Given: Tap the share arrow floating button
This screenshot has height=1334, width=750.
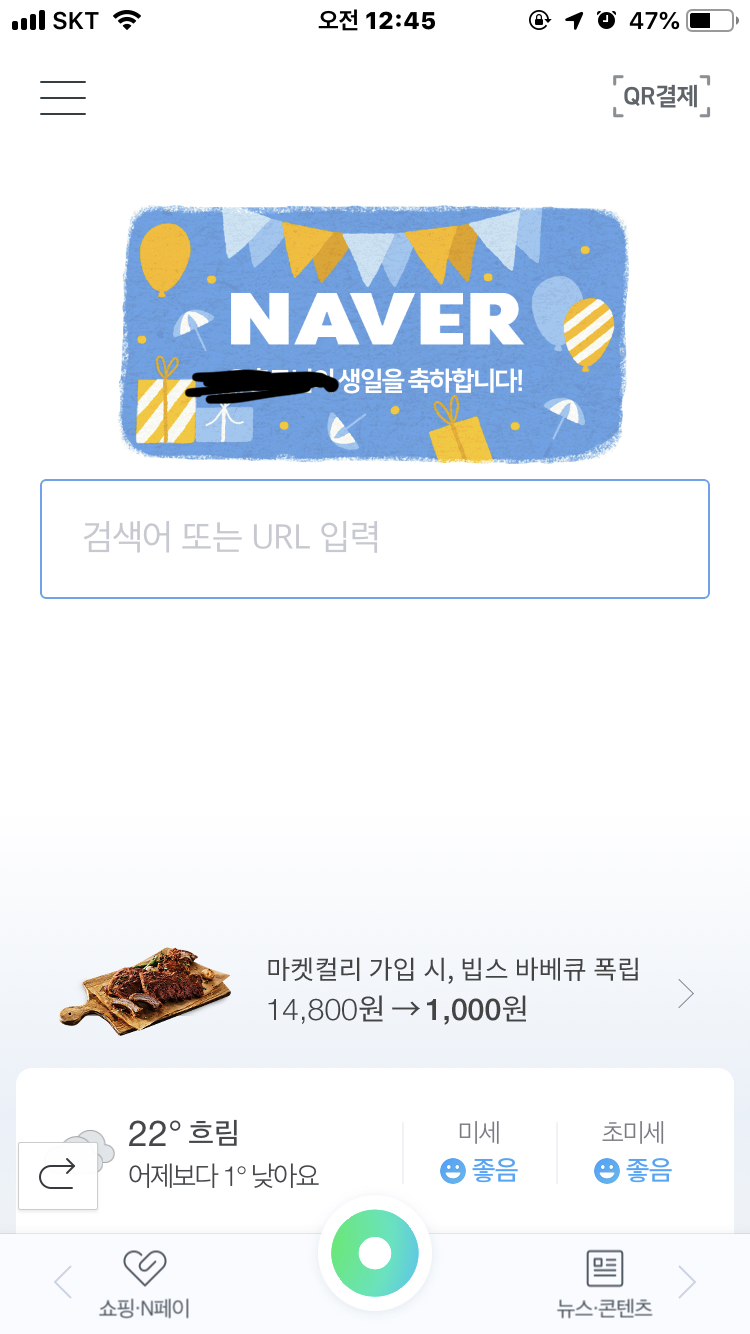Looking at the screenshot, I should tap(58, 1175).
